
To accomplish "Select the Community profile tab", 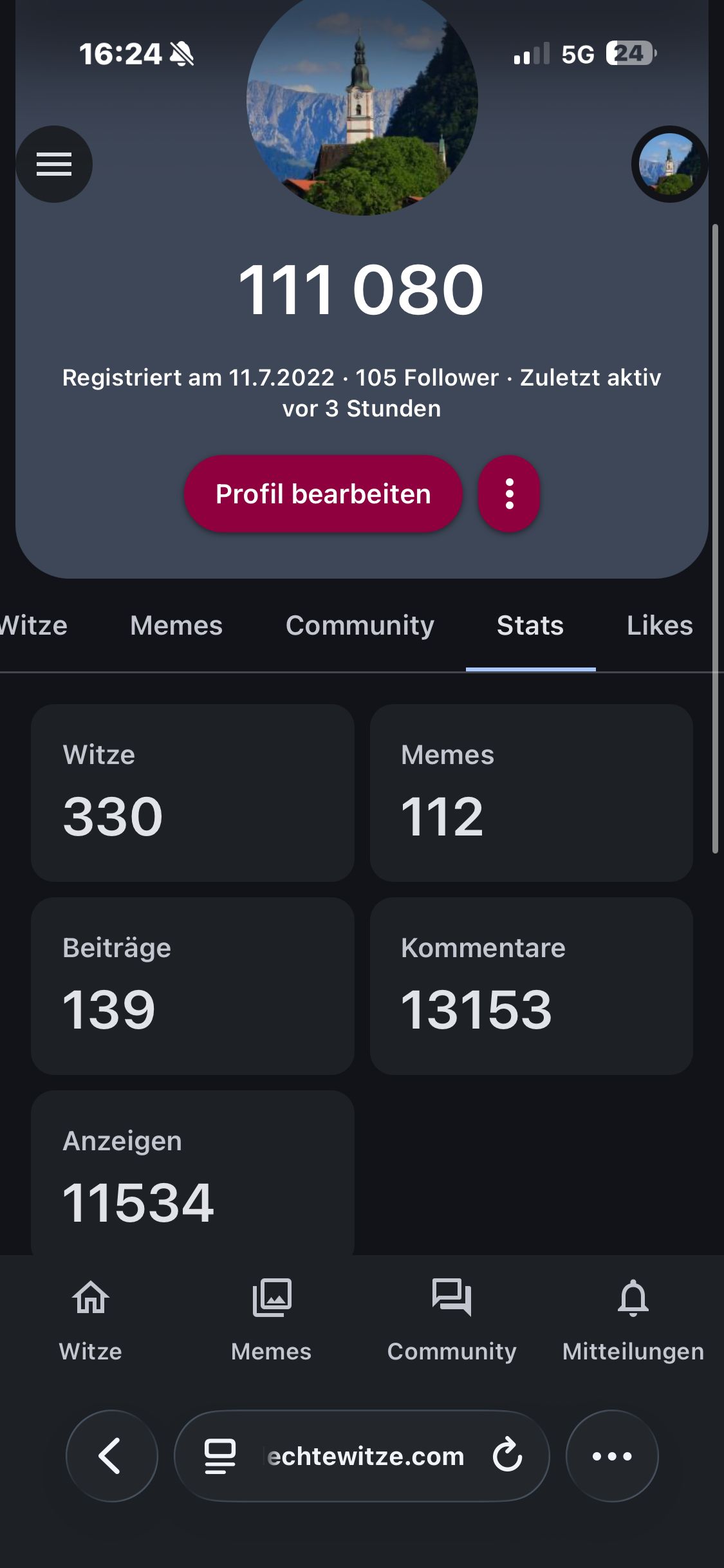I will (x=360, y=626).
